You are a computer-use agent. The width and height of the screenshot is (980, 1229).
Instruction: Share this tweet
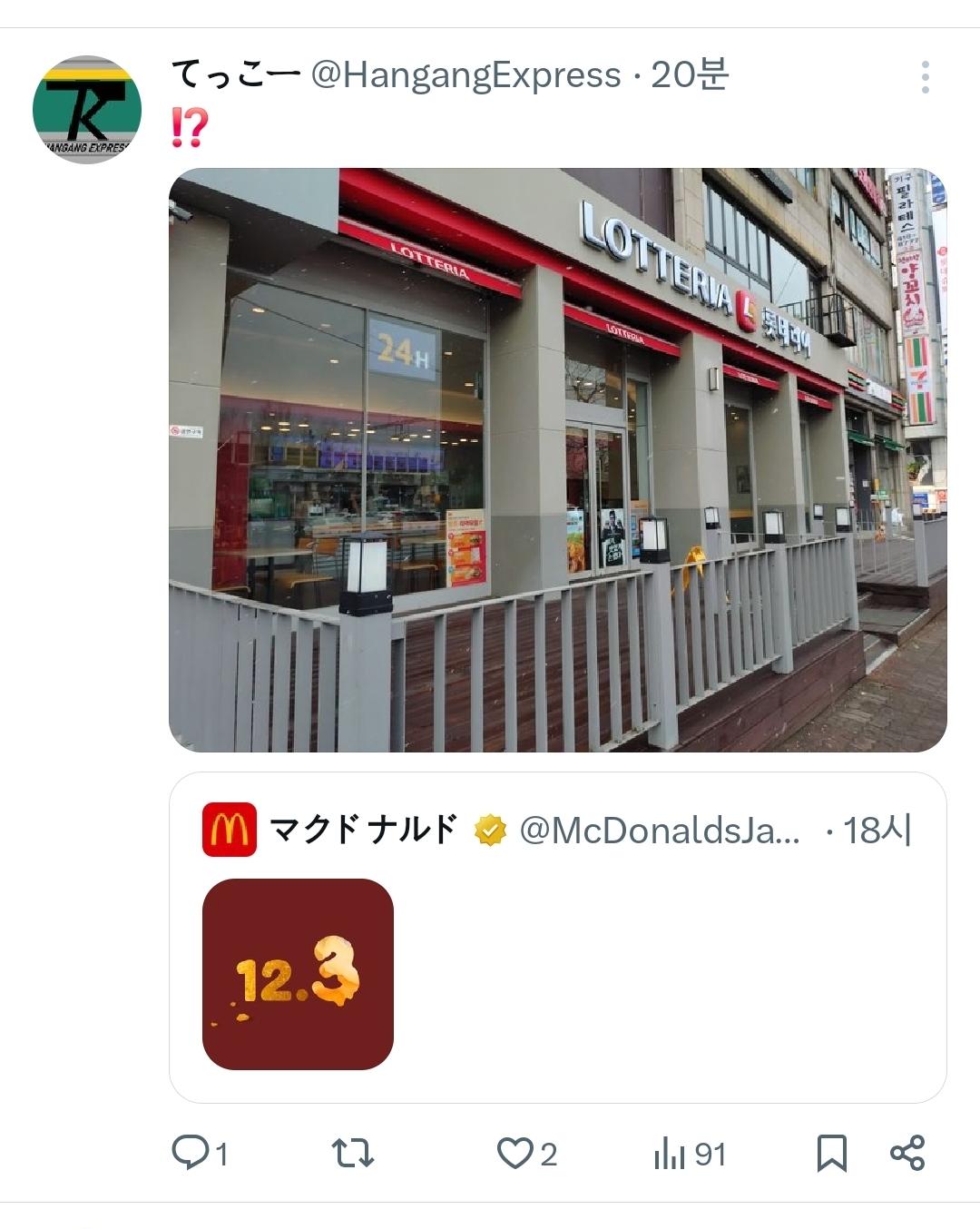[x=907, y=1153]
